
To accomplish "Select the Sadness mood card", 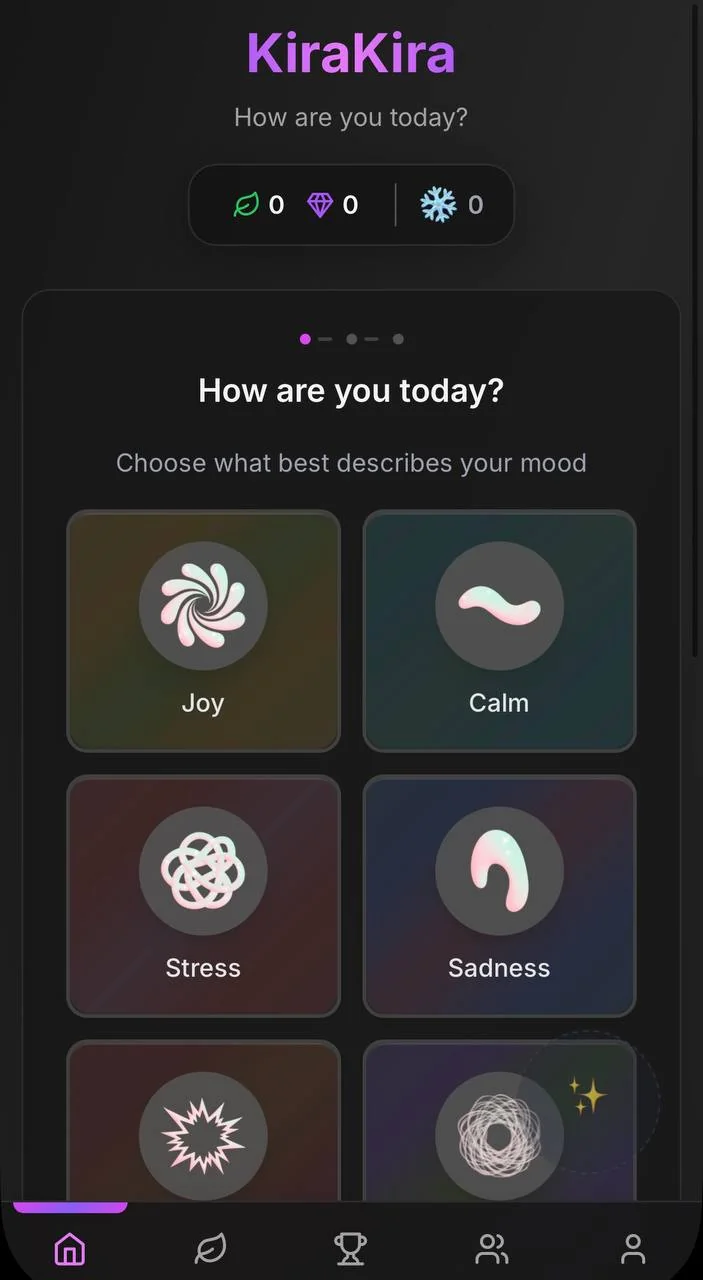I will tap(499, 896).
